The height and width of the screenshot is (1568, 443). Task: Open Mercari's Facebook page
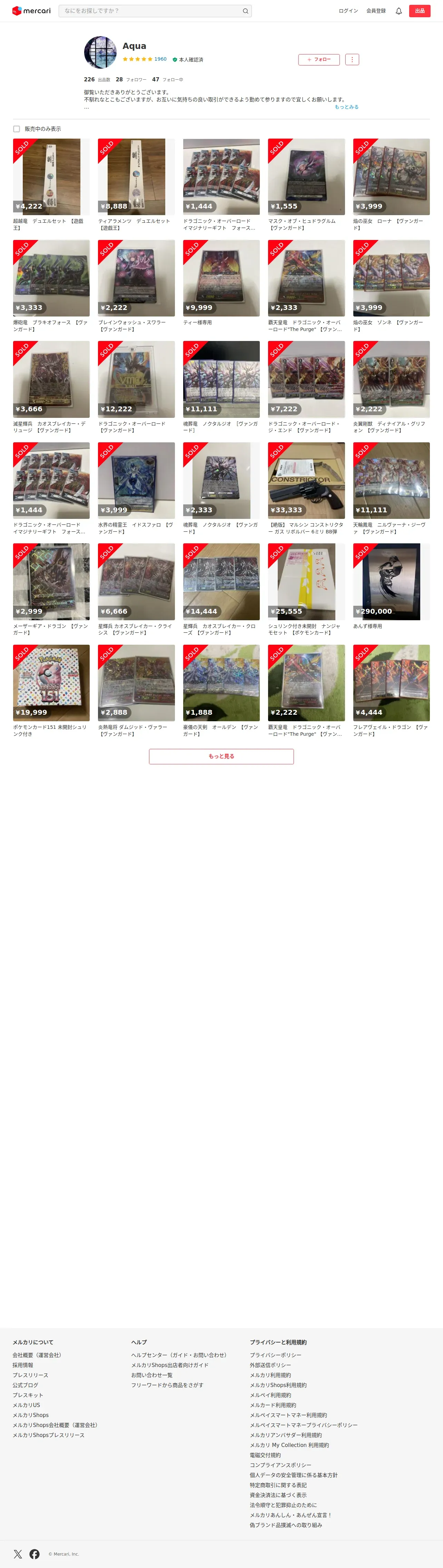[x=35, y=1554]
